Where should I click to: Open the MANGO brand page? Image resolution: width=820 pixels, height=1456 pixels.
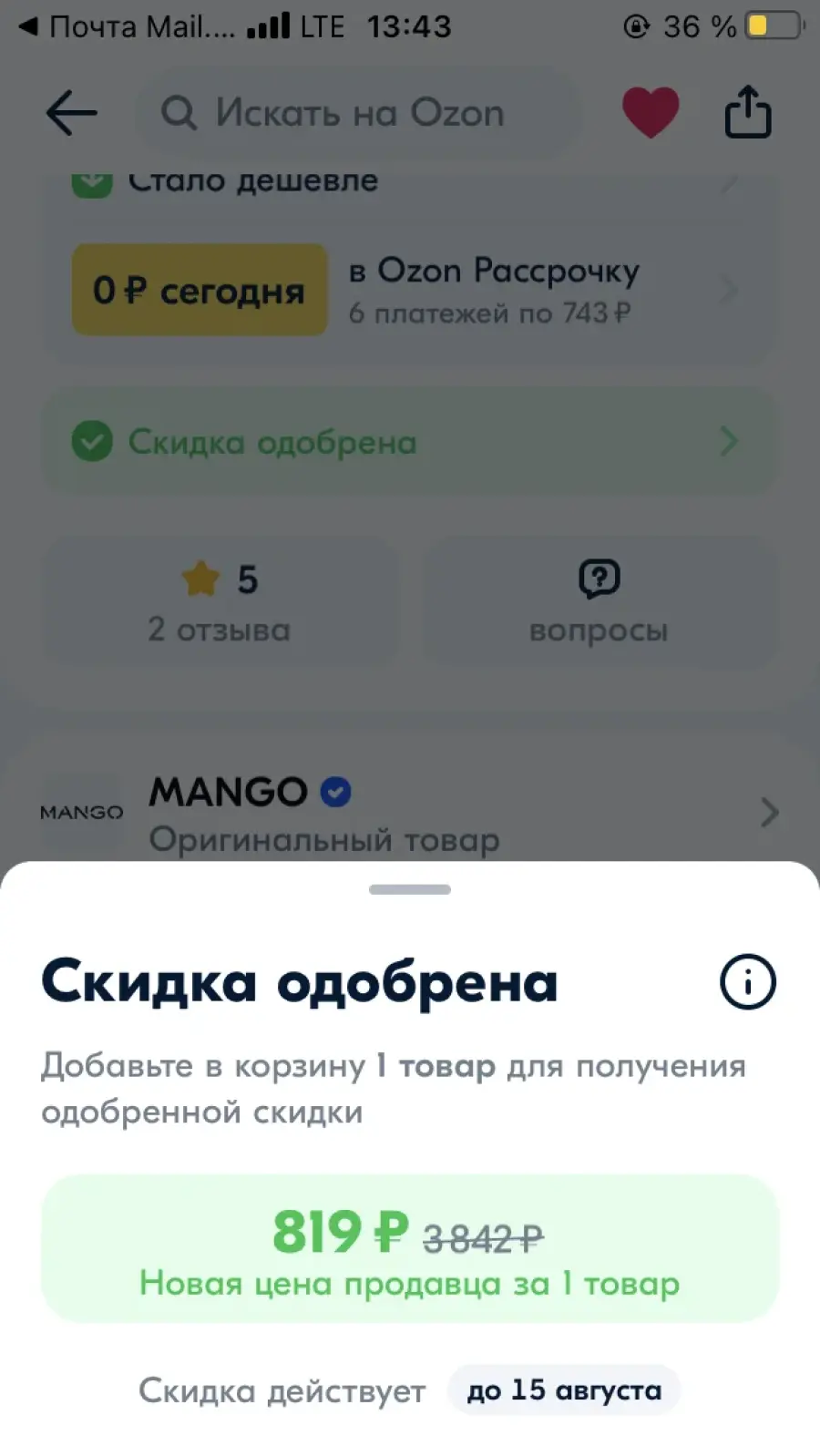[x=410, y=813]
